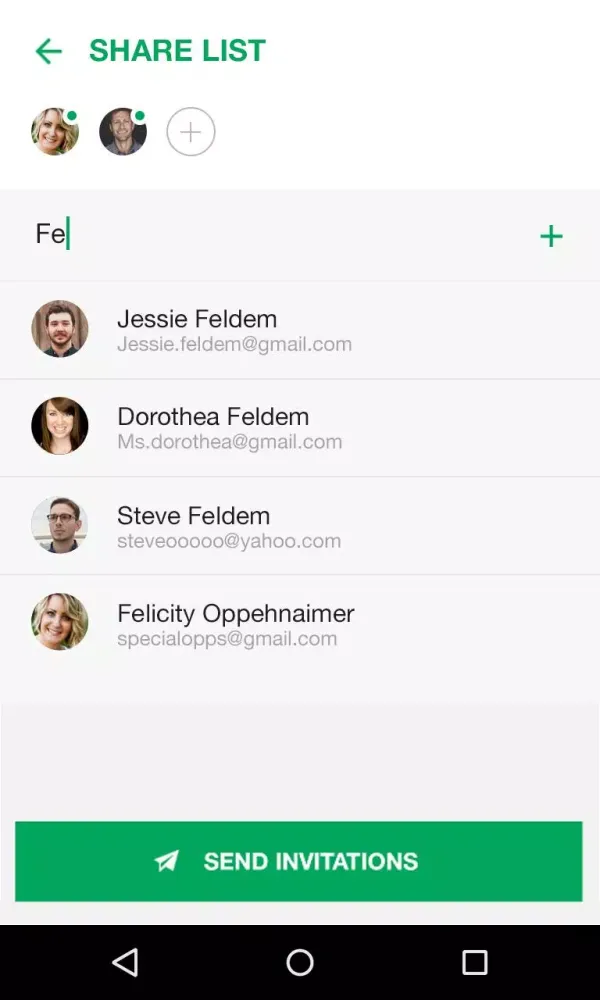Image resolution: width=600 pixels, height=1000 pixels.
Task: Send invitations to selected contacts
Action: point(298,861)
